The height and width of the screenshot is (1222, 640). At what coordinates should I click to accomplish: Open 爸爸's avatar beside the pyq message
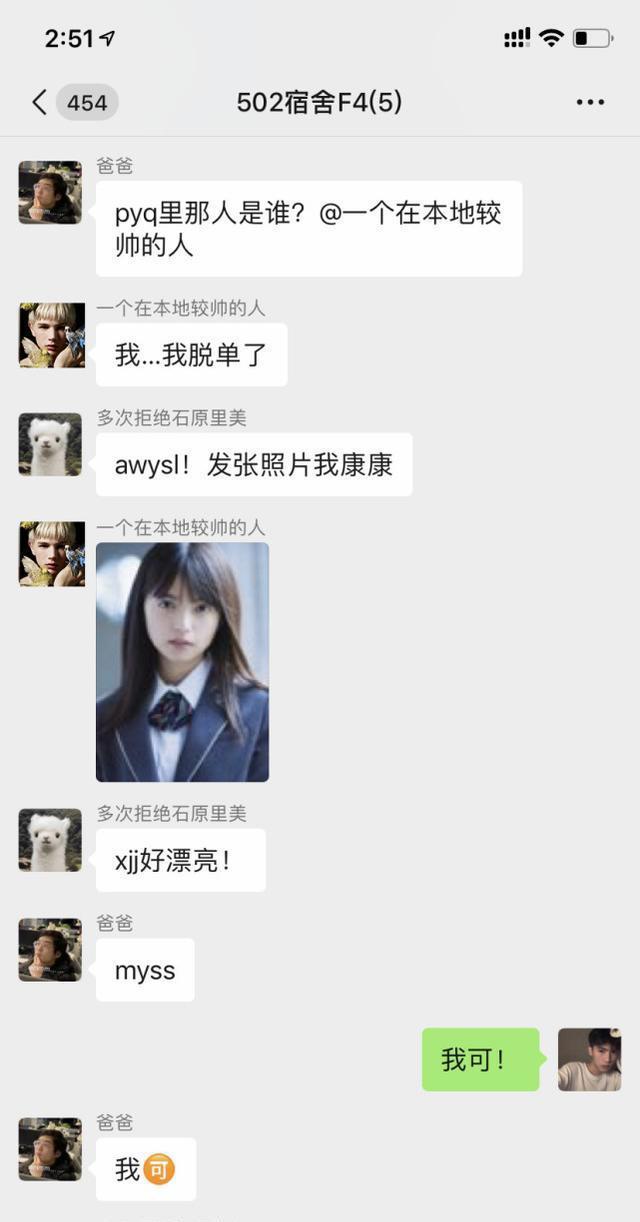(x=50, y=192)
